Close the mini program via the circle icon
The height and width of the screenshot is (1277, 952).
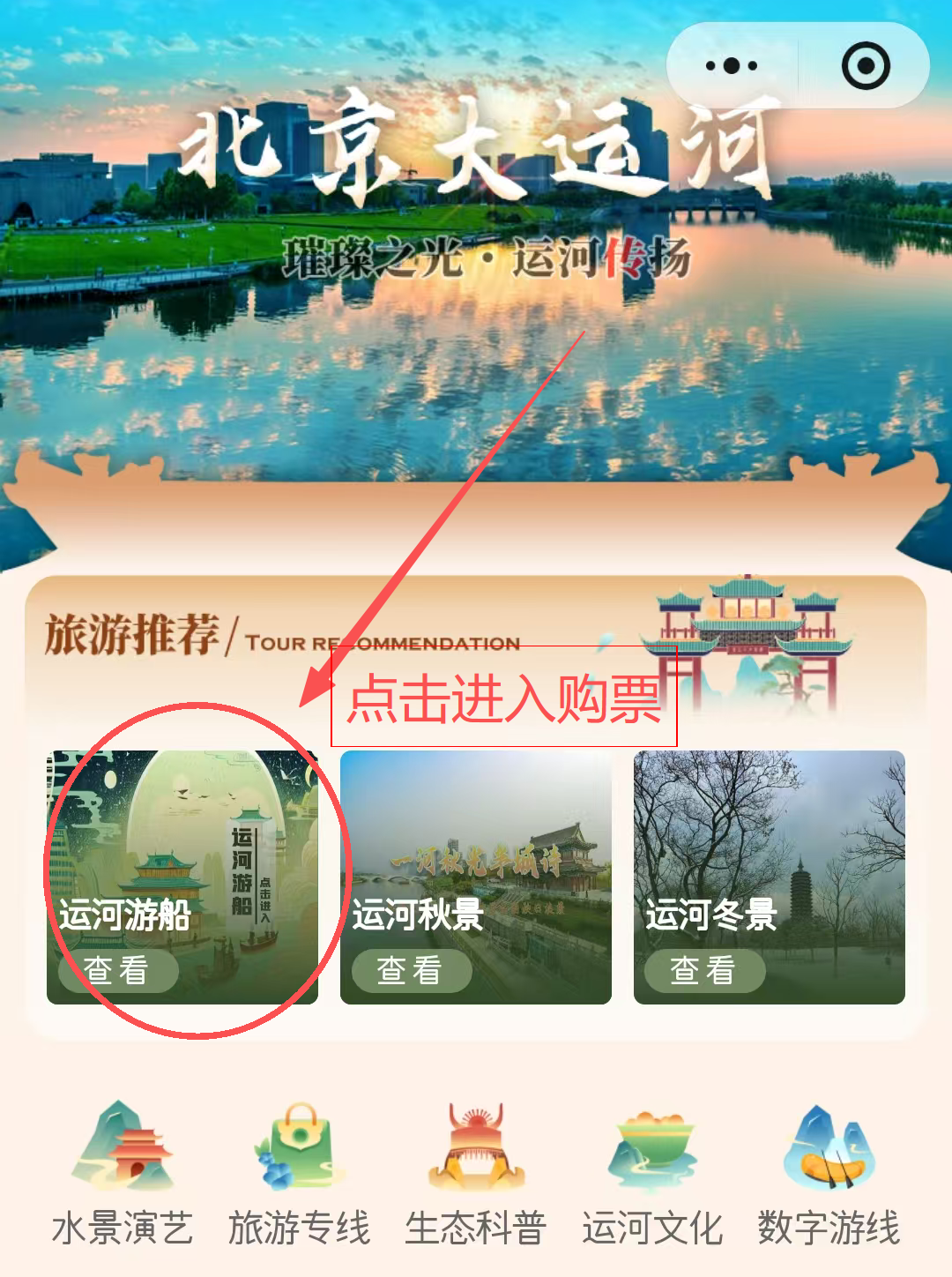pos(866,66)
